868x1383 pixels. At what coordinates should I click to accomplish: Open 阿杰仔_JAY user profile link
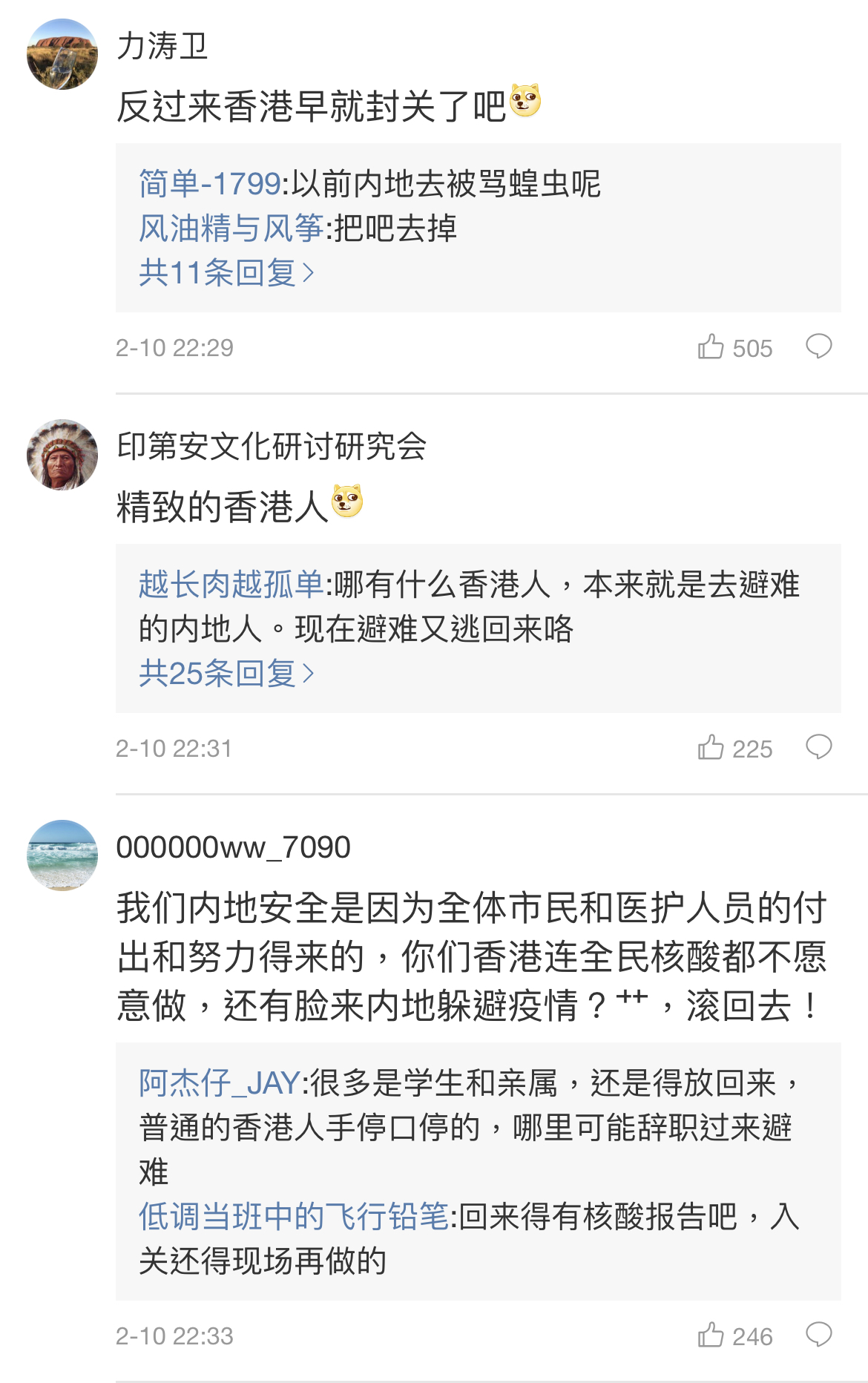pyautogui.click(x=219, y=1083)
